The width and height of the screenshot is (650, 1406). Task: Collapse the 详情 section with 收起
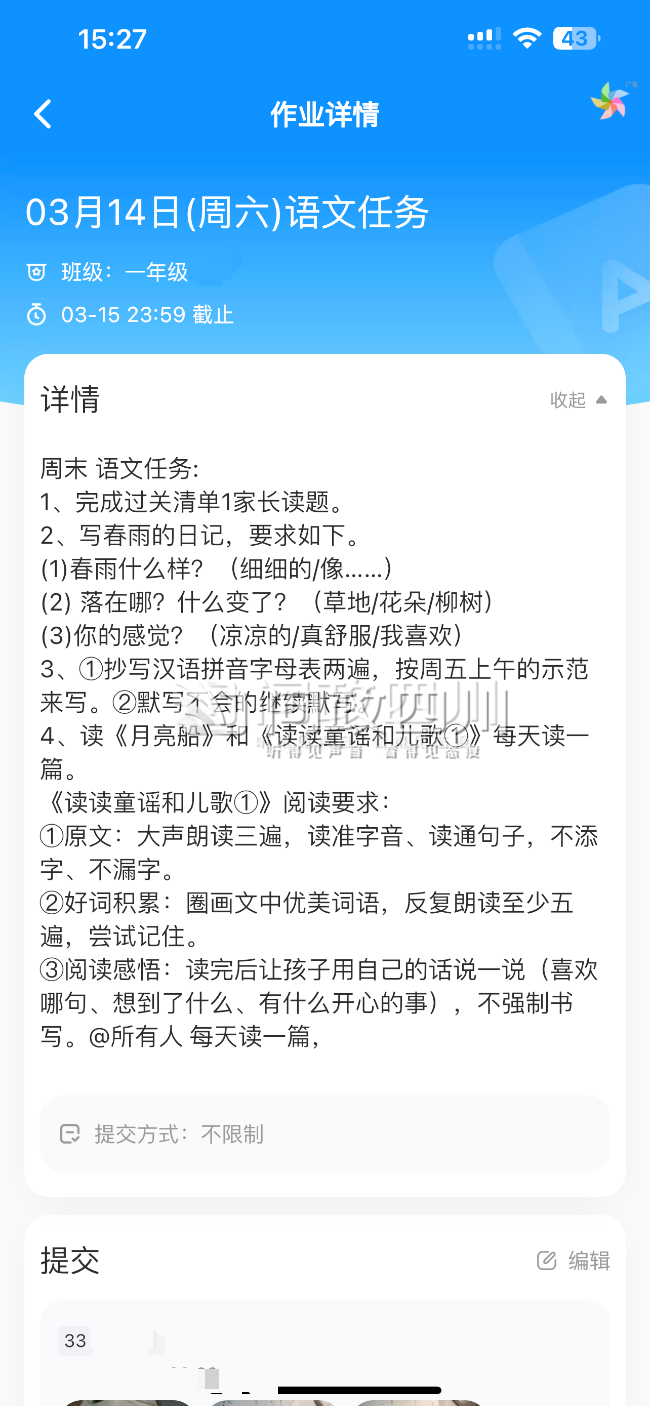578,400
